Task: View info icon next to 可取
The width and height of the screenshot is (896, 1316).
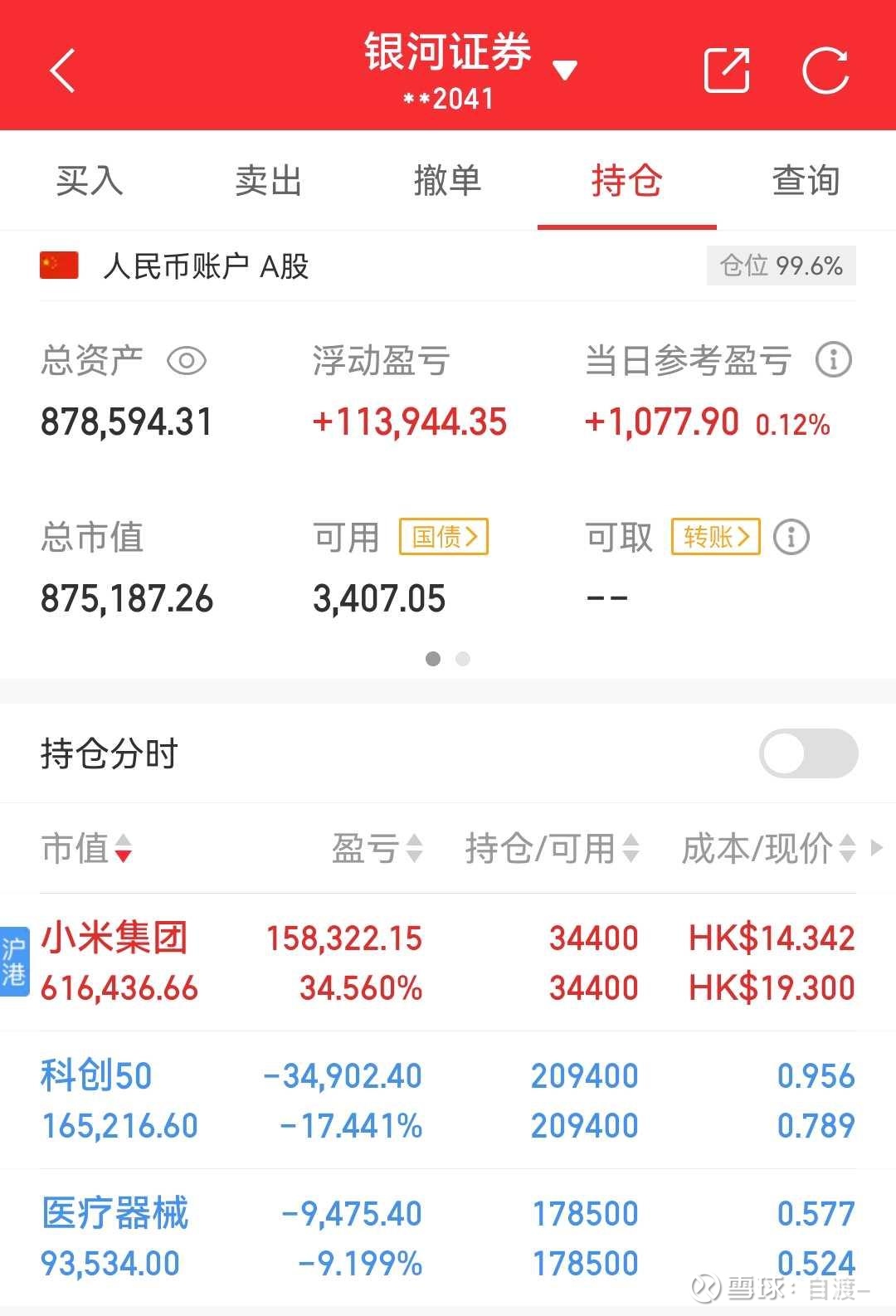Action: point(792,537)
